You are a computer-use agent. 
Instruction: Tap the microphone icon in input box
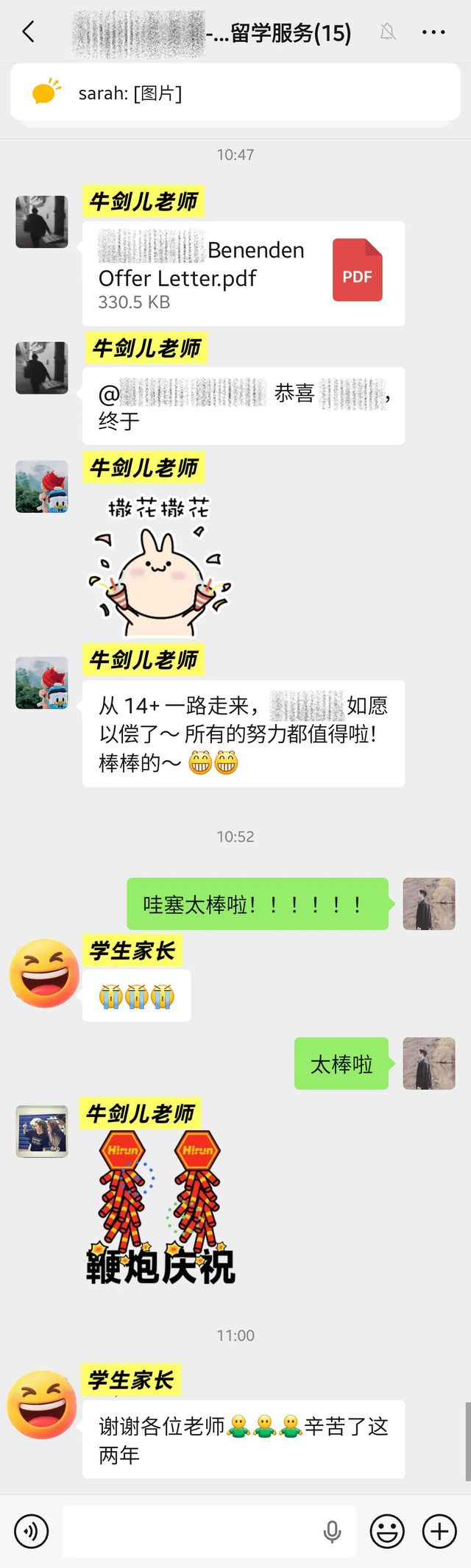tap(333, 1532)
